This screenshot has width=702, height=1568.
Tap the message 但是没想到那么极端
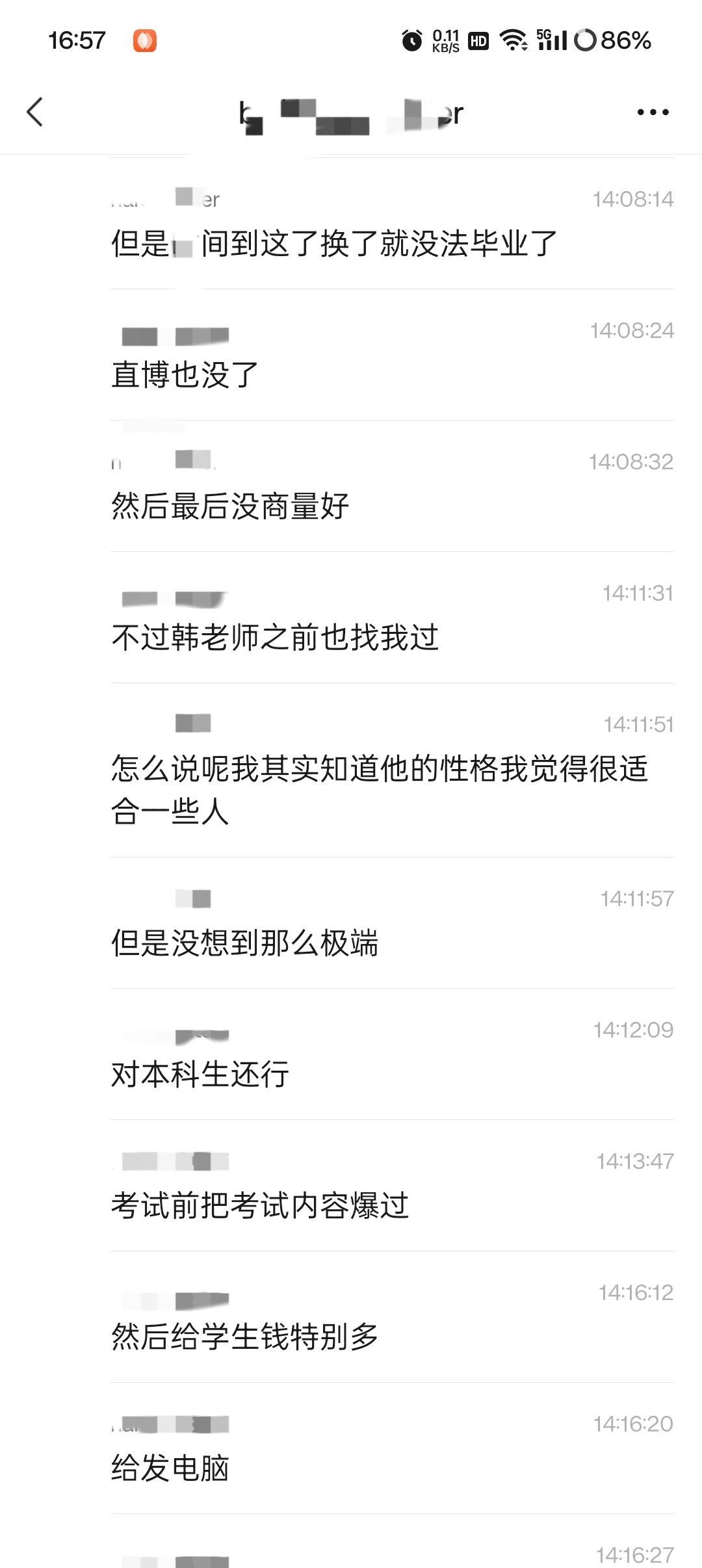click(x=244, y=943)
